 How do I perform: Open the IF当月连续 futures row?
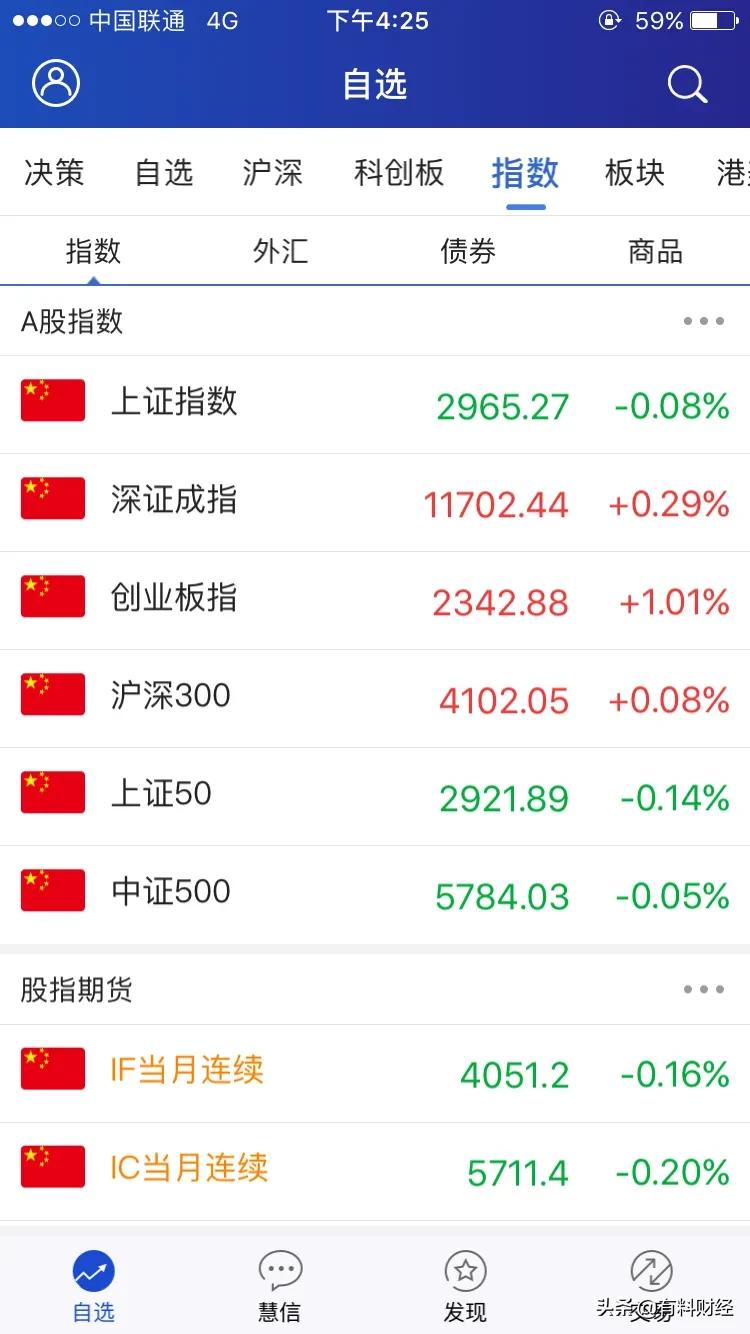(375, 1074)
